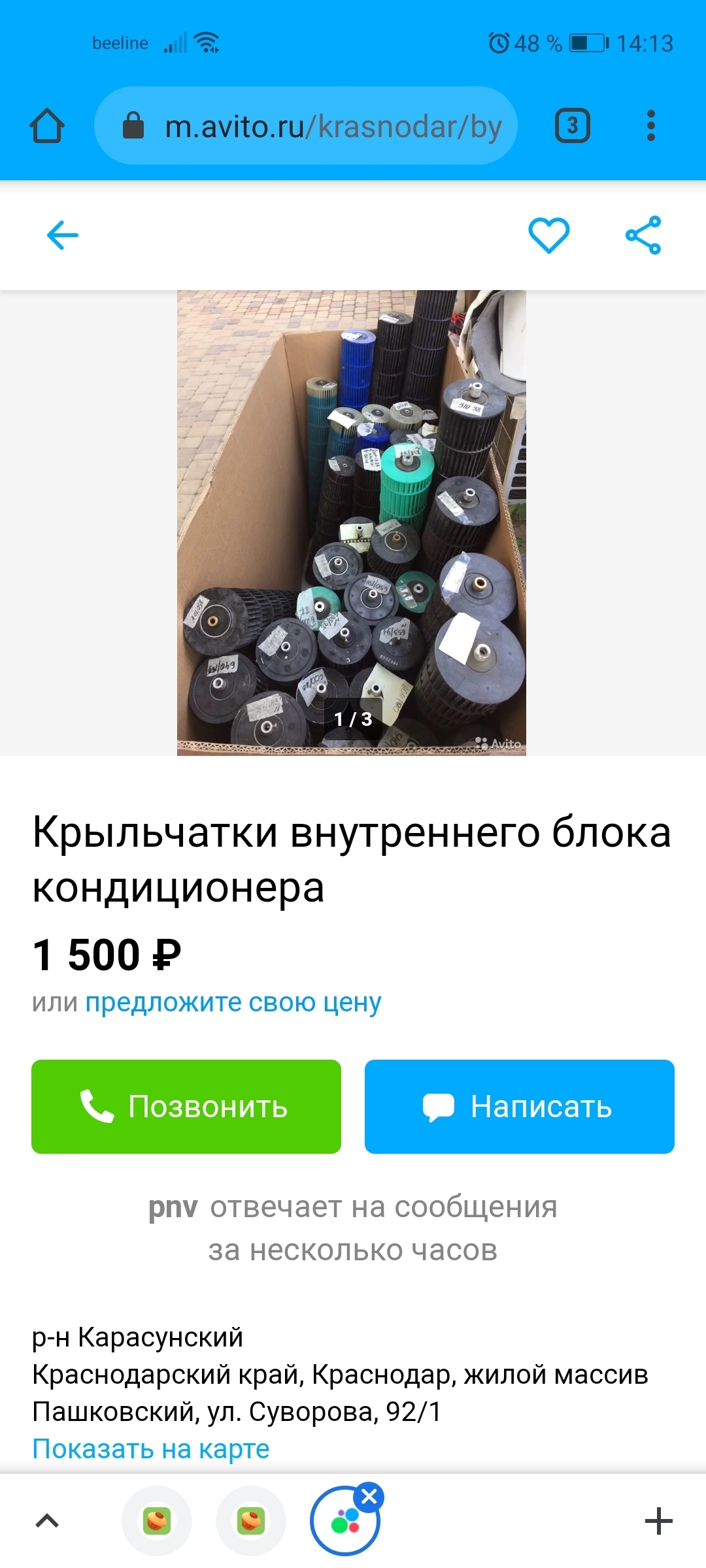Open the browser overflow menu

[650, 125]
